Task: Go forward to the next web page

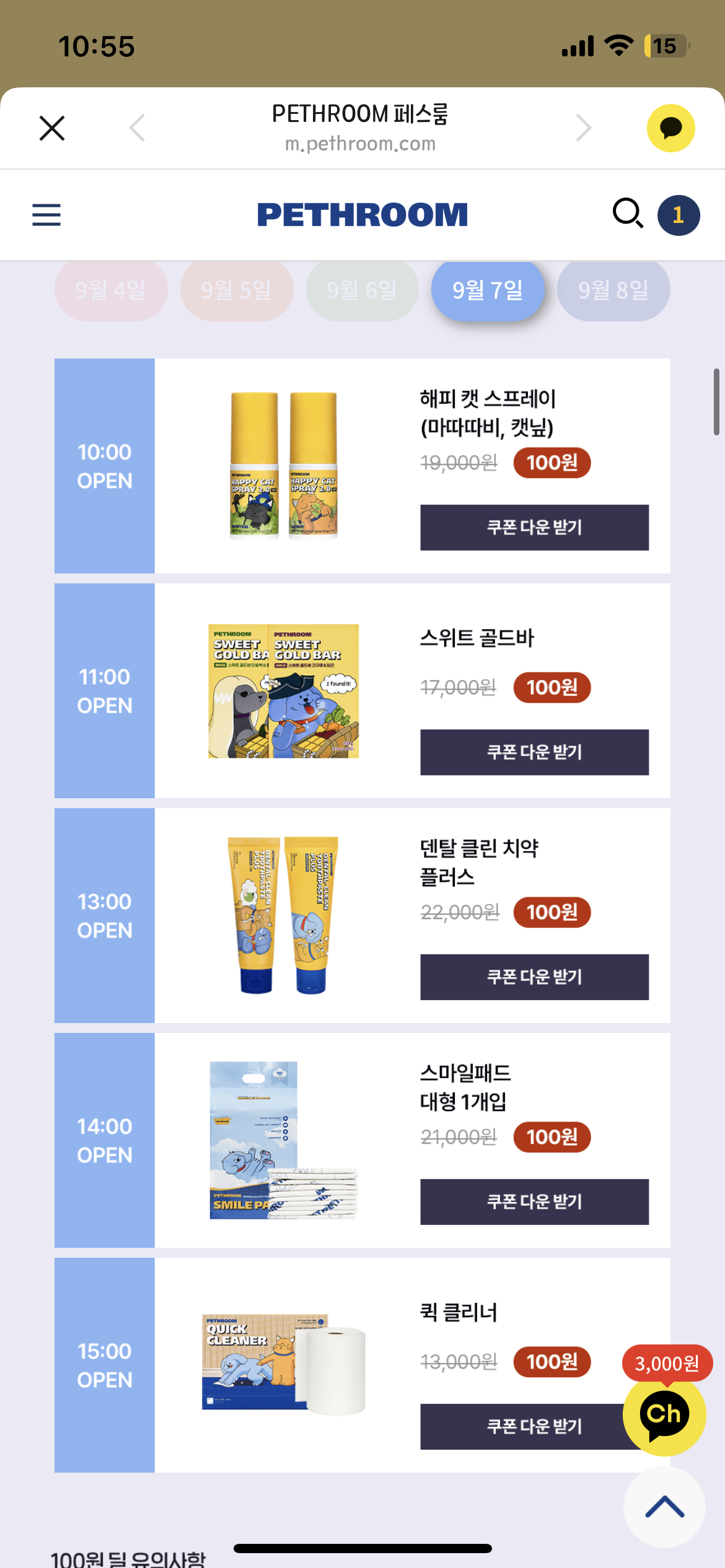Action: click(583, 128)
